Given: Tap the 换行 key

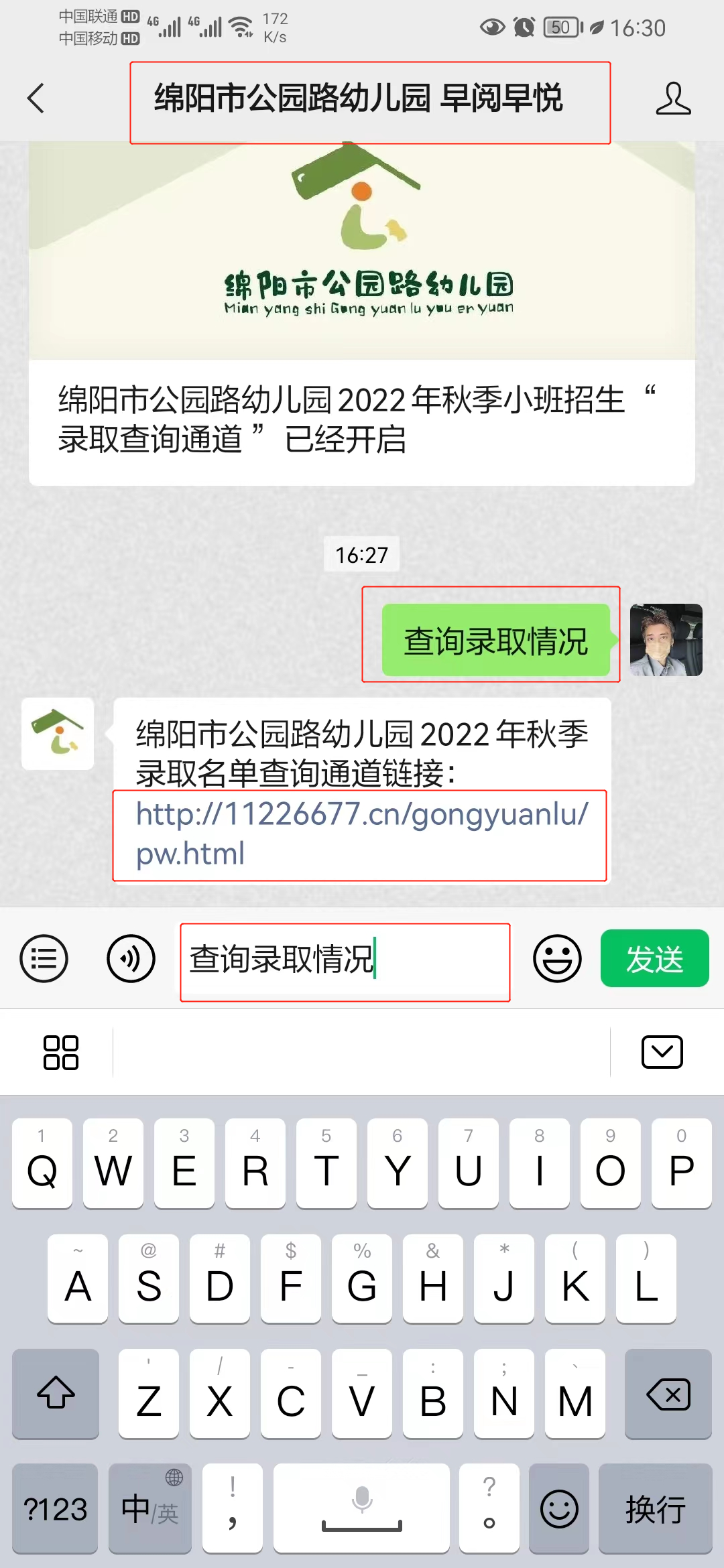Looking at the screenshot, I should [655, 1508].
